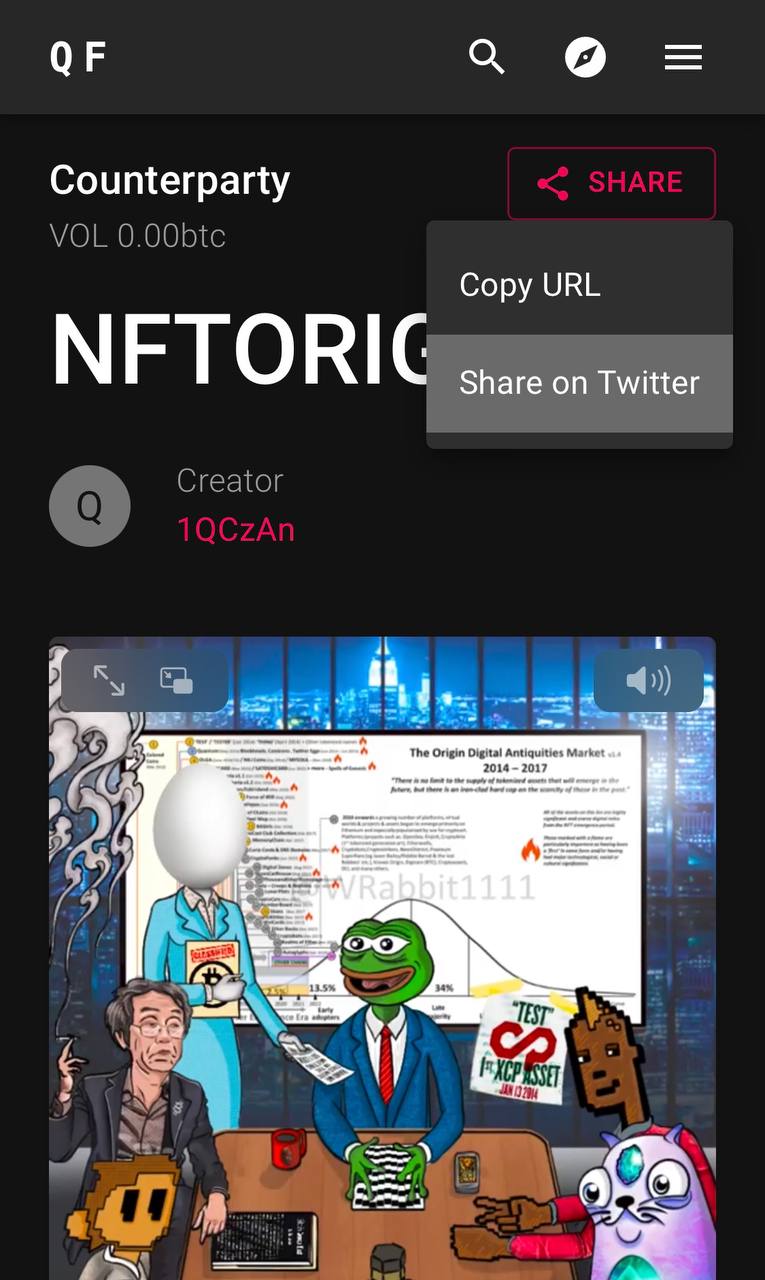Expand the artwork to fullscreen

pos(109,681)
